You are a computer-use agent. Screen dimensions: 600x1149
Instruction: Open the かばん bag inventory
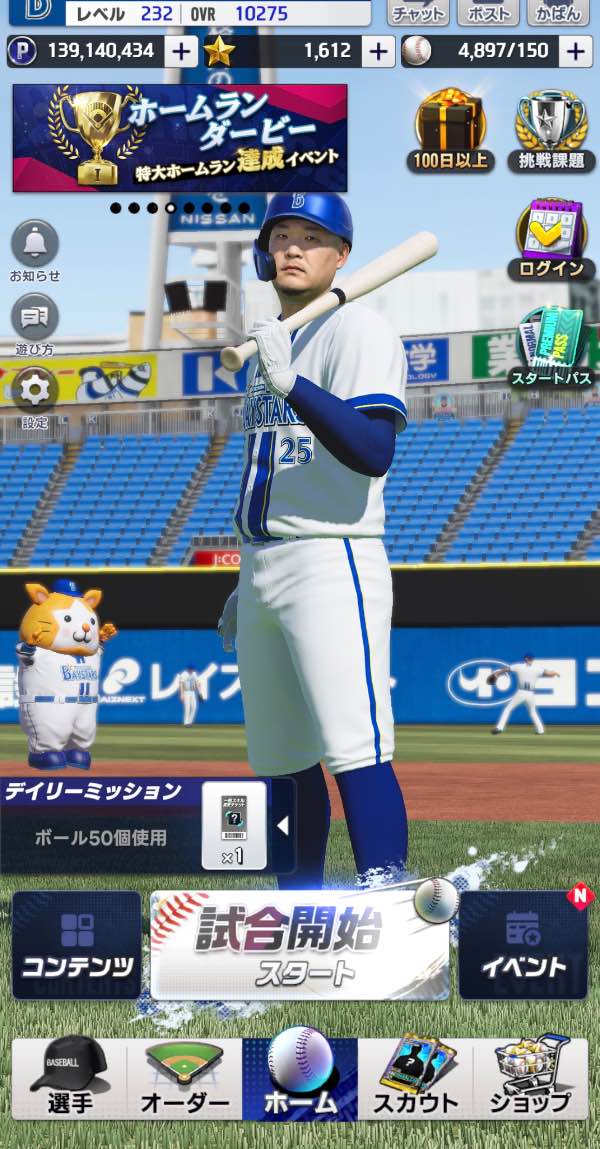[x=559, y=12]
